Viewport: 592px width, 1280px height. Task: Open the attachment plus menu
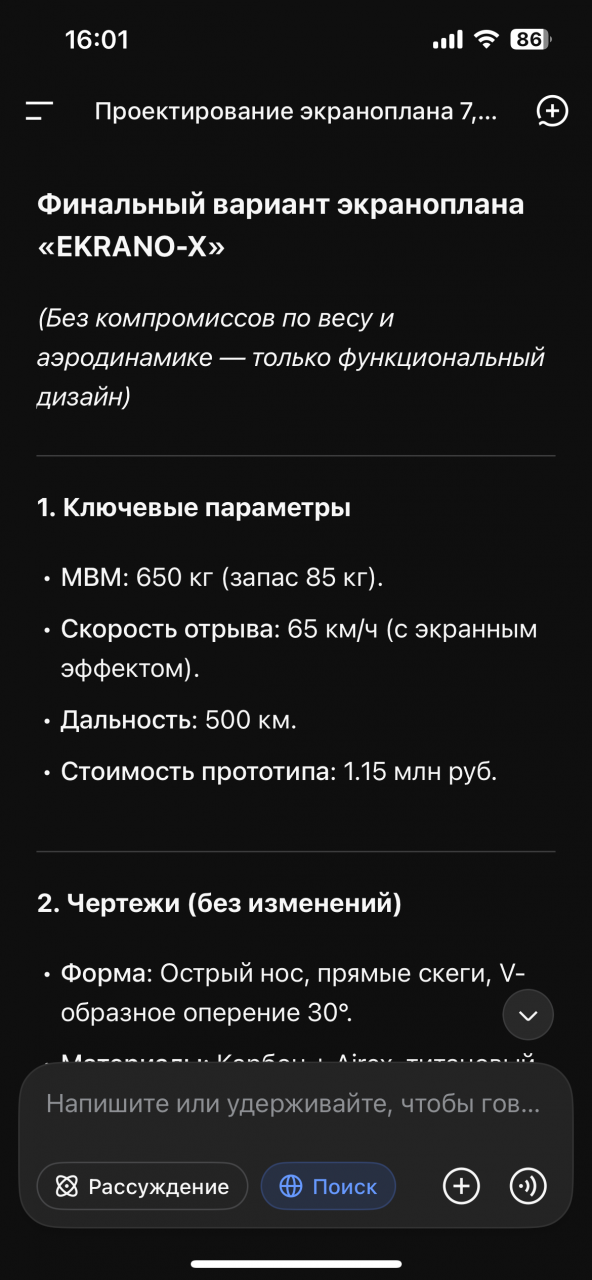pos(461,1187)
